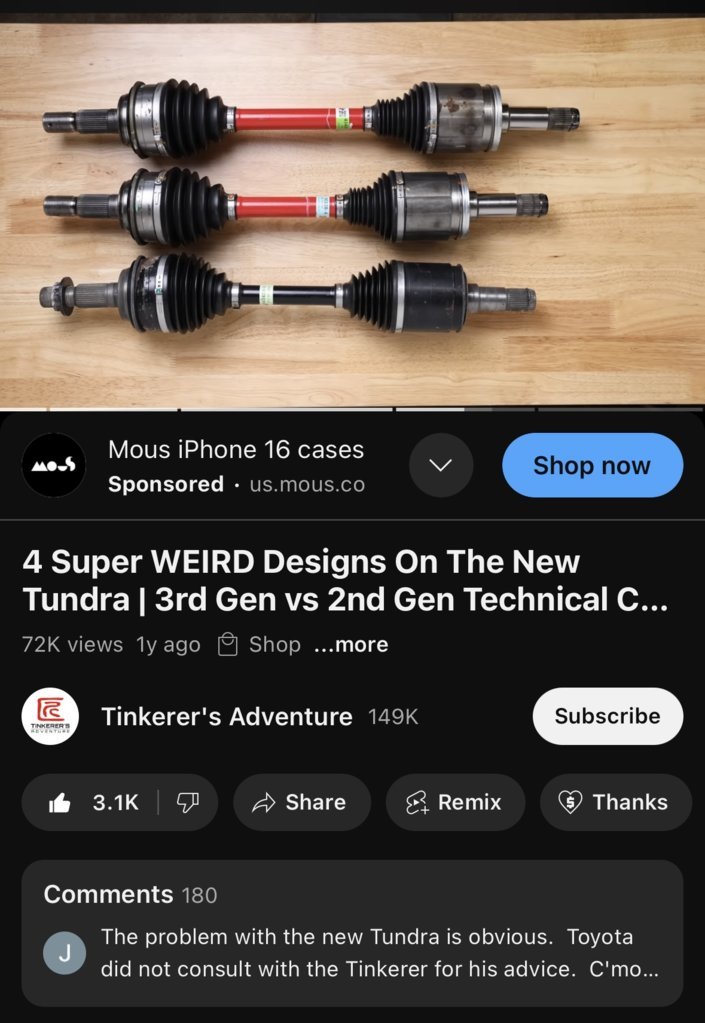705x1023 pixels.
Task: Dislike this video
Action: (x=188, y=802)
